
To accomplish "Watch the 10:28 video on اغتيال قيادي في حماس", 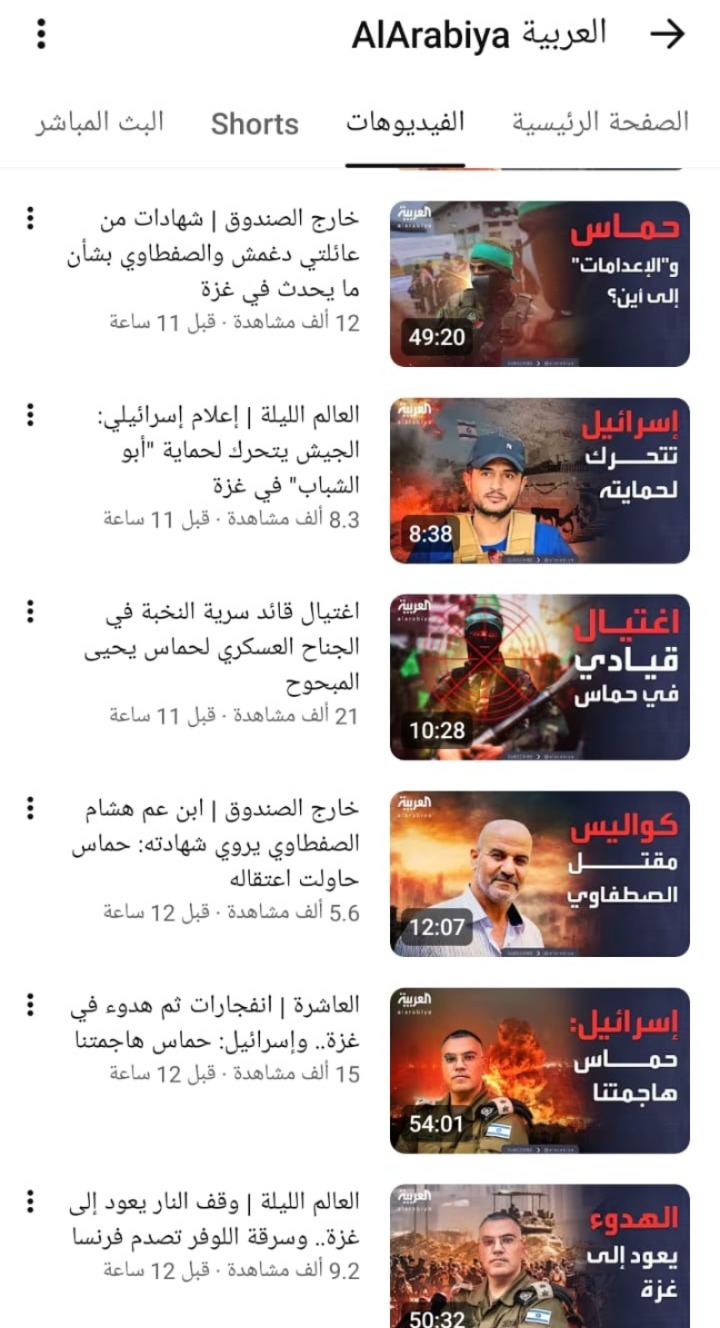I will click(539, 677).
